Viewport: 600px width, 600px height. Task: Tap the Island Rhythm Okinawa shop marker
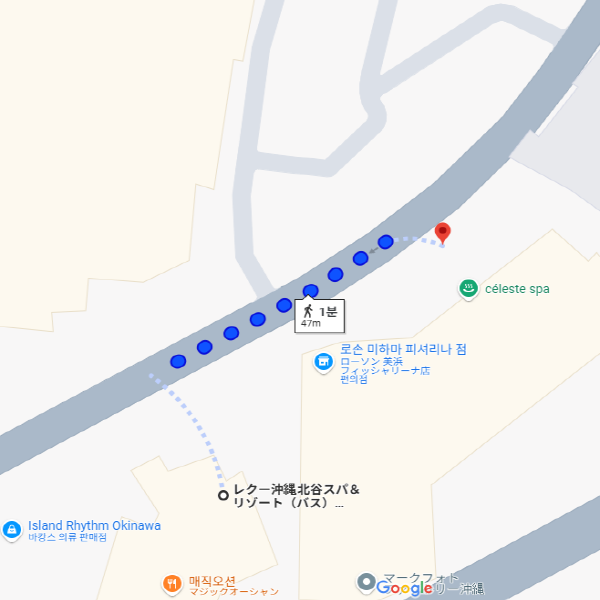click(11, 528)
